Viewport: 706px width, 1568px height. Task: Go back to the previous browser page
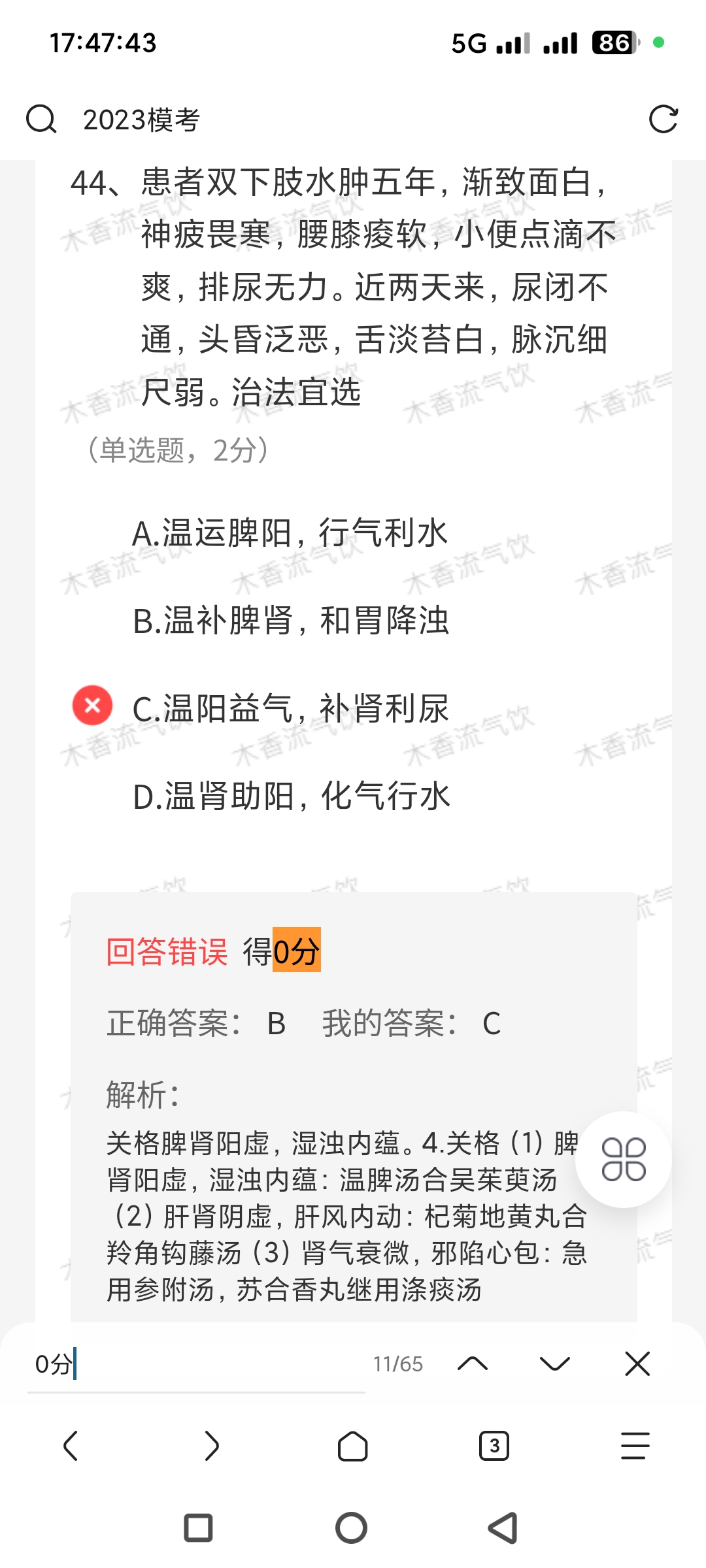(x=71, y=1445)
